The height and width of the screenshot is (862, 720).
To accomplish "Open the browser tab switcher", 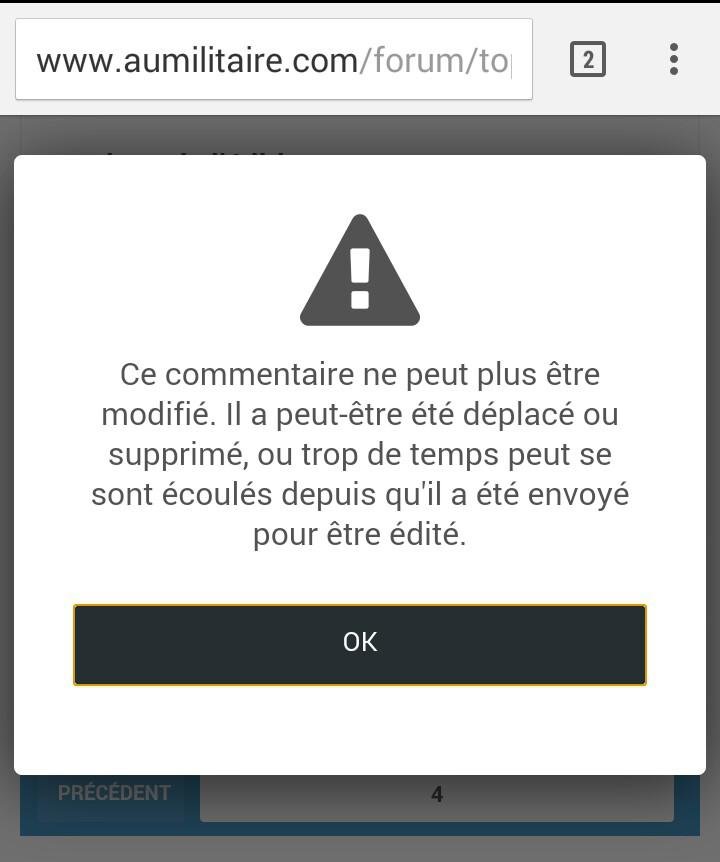I will tap(587, 60).
